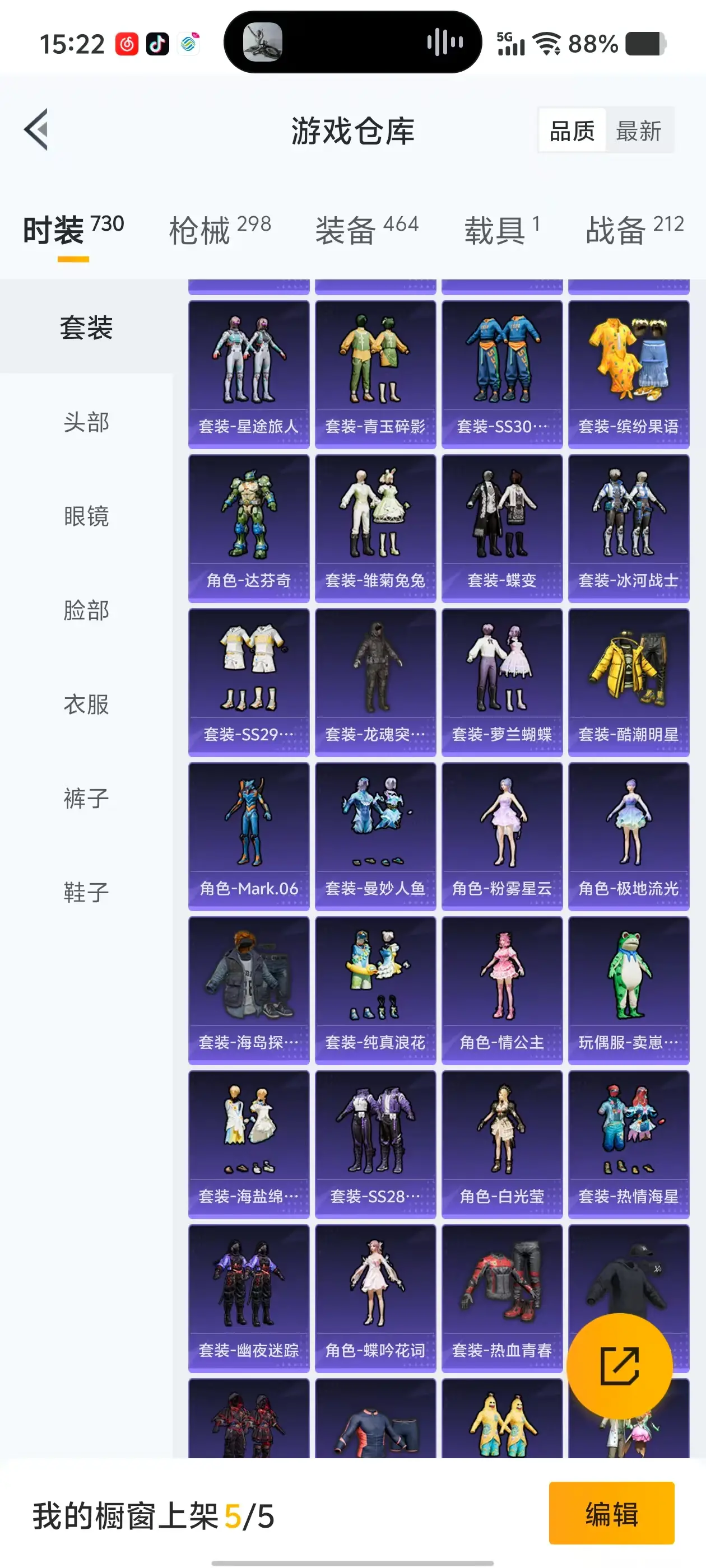The image size is (706, 1568).
Task: Open the 套装-星途旅人 item
Action: point(249,374)
